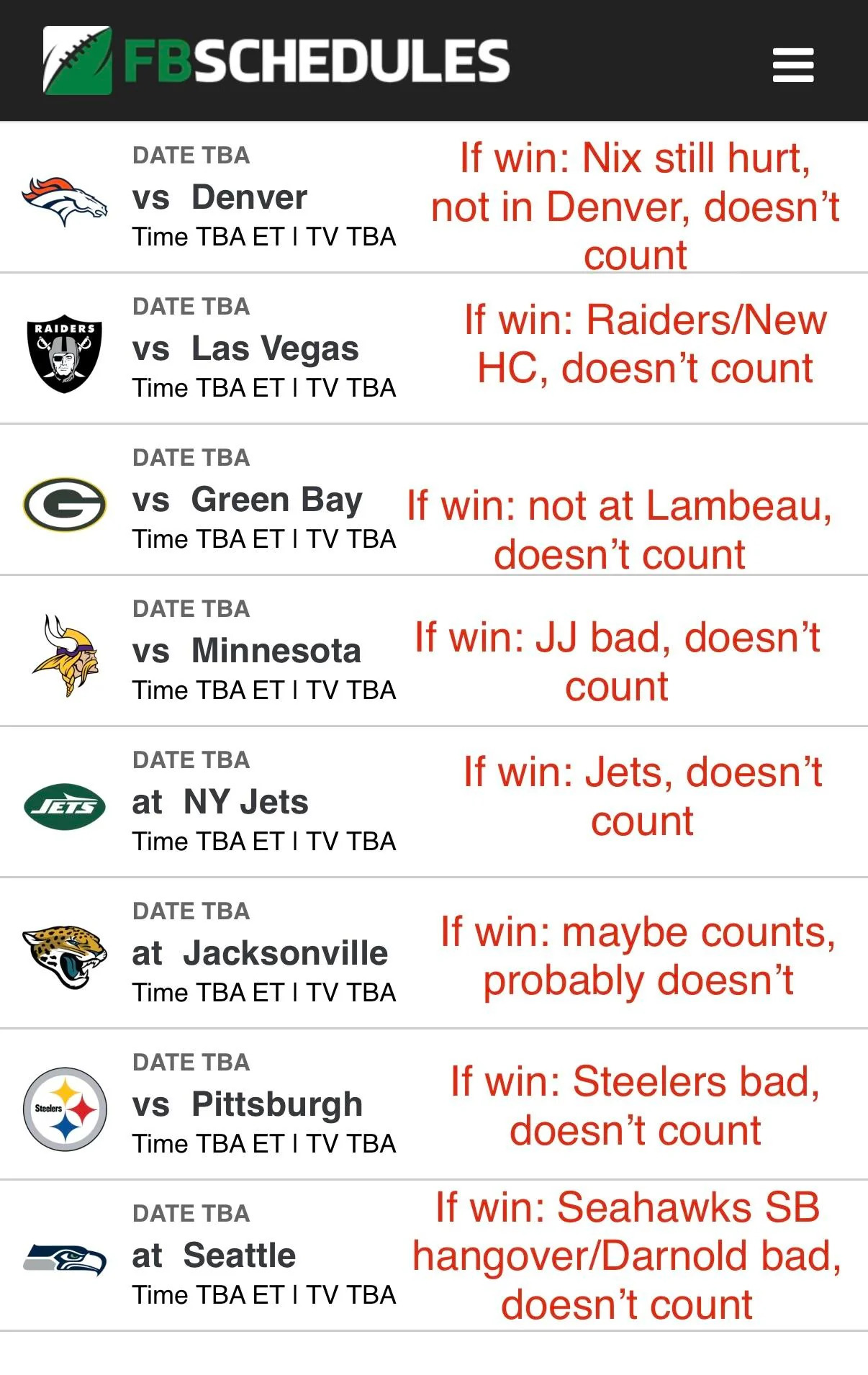This screenshot has height=1375, width=868.
Task: Go to the NY Jets link
Action: click(x=245, y=802)
